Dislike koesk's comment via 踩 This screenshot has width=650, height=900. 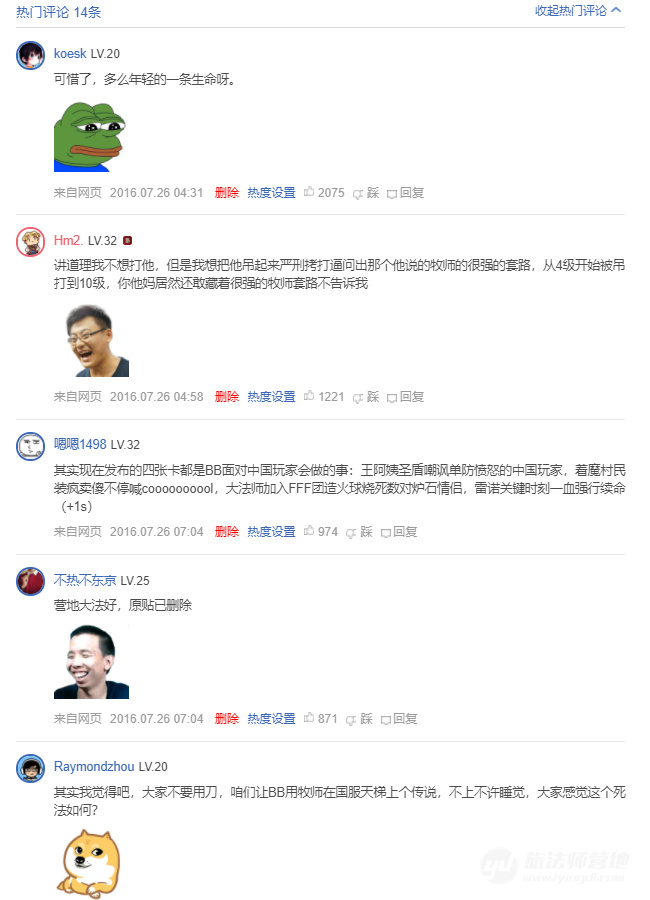[367, 193]
